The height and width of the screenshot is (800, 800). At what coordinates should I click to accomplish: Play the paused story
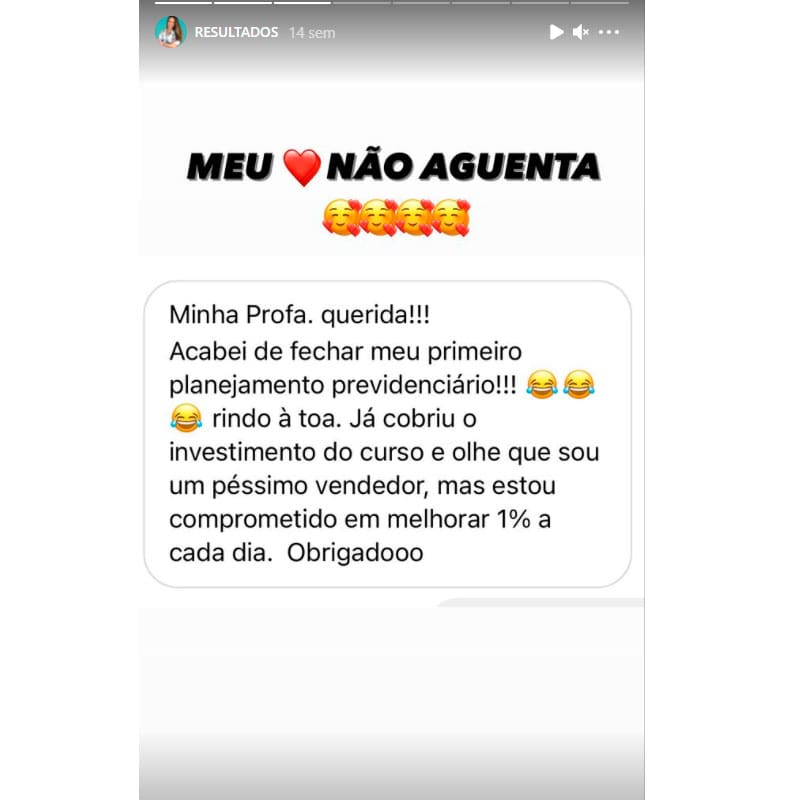[x=556, y=32]
